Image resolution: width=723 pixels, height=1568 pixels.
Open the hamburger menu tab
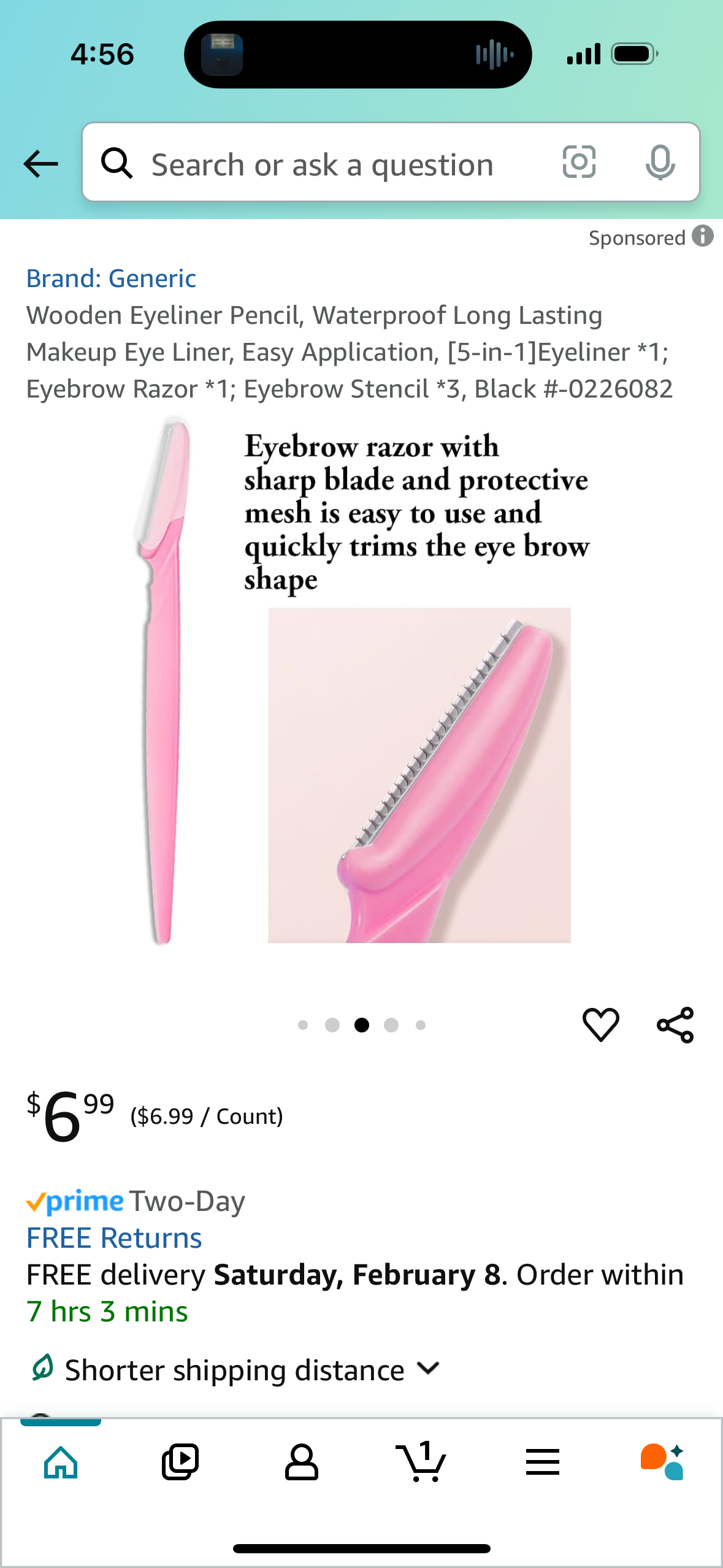(542, 1462)
